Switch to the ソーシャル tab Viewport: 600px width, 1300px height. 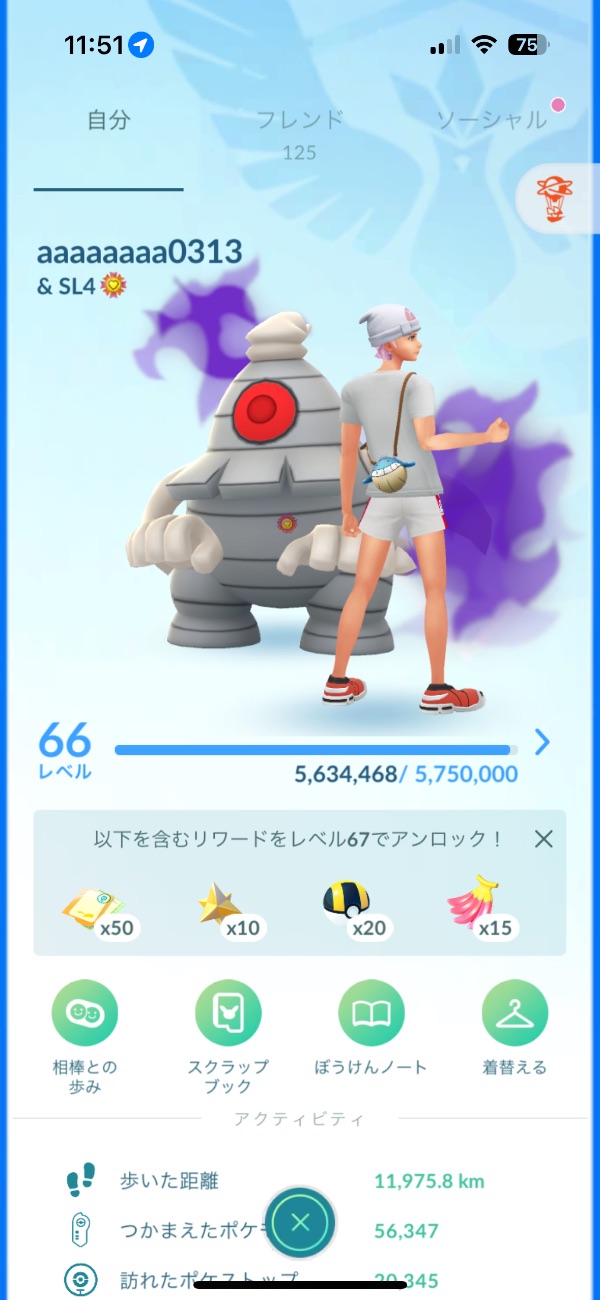click(491, 121)
